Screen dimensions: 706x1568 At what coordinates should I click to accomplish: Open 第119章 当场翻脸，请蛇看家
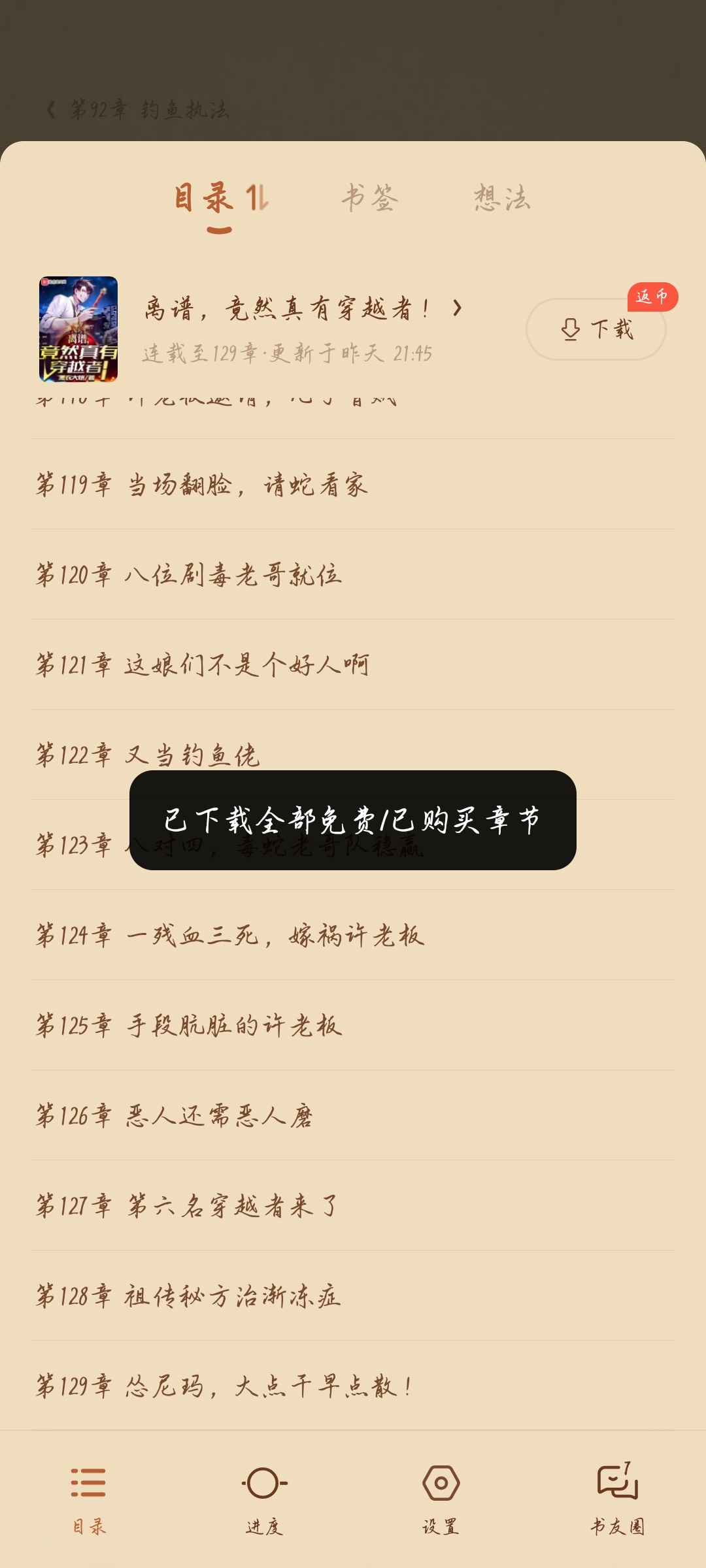point(203,485)
